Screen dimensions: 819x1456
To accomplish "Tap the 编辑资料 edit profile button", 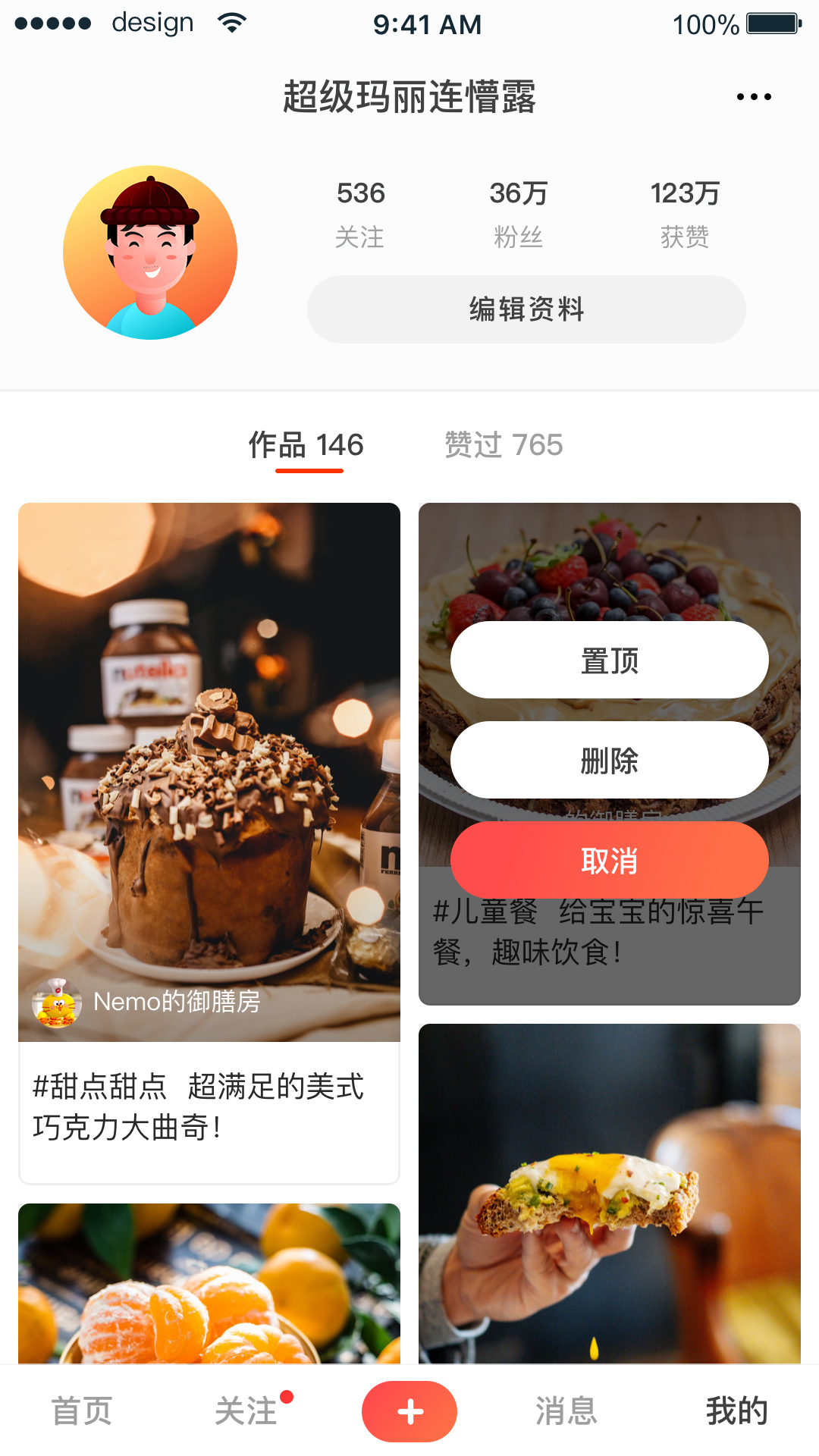I will coord(526,309).
